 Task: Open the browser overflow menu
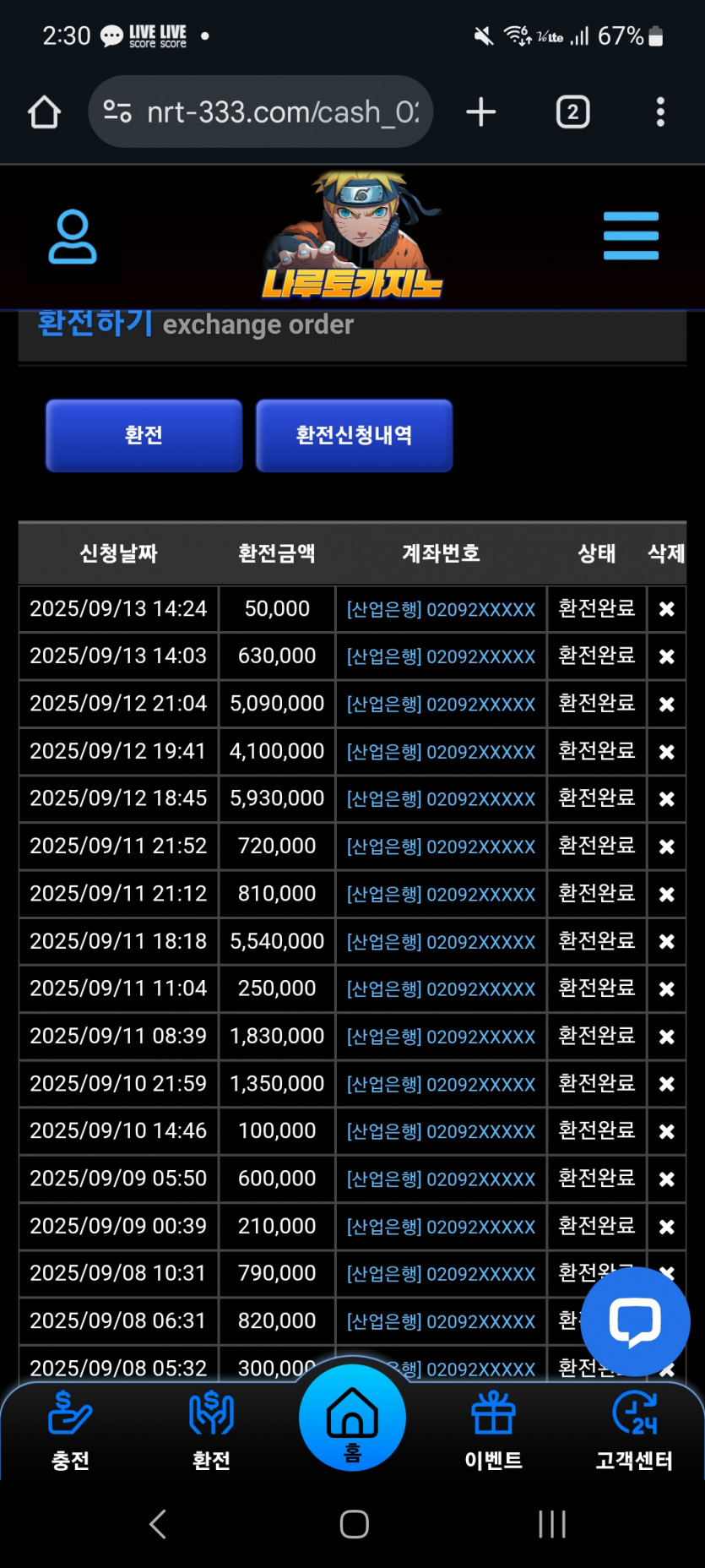tap(660, 112)
